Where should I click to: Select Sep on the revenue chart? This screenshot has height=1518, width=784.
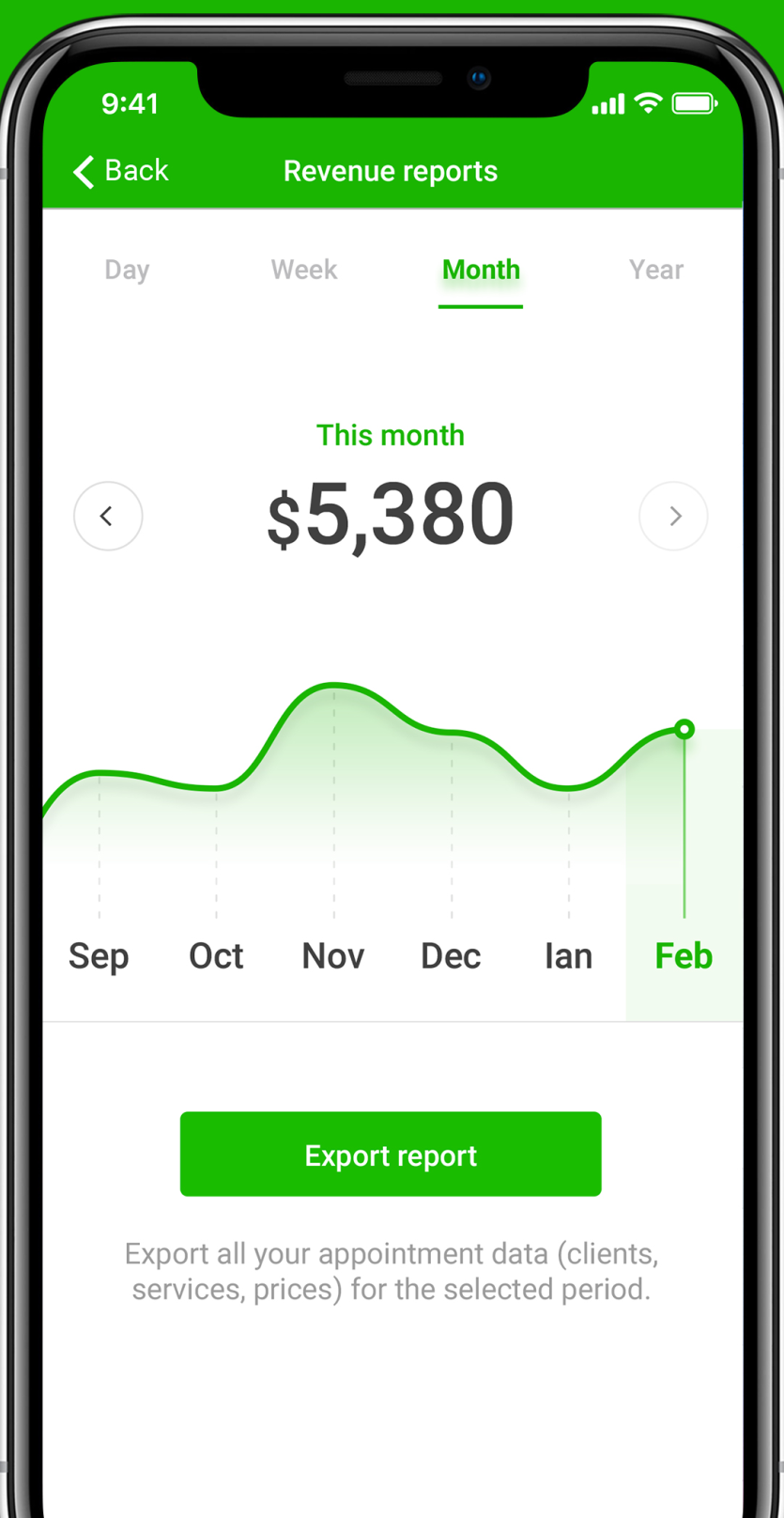pos(99,955)
